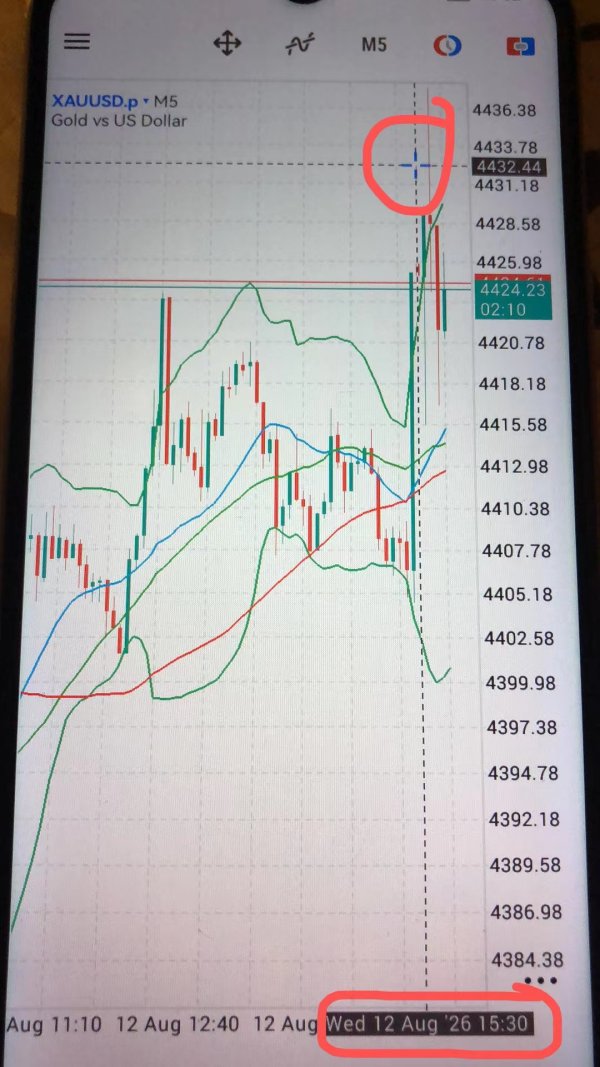
Task: Open the chart settings circle icon
Action: [448, 46]
